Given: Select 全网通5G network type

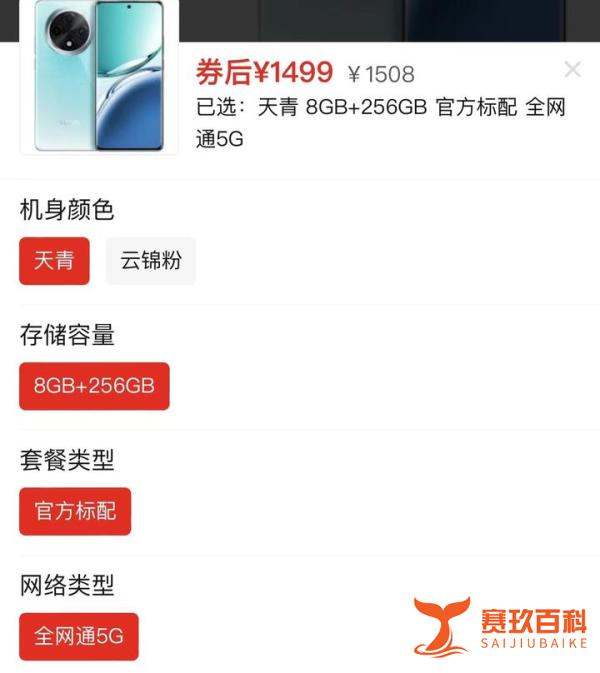Looking at the screenshot, I should point(78,637).
